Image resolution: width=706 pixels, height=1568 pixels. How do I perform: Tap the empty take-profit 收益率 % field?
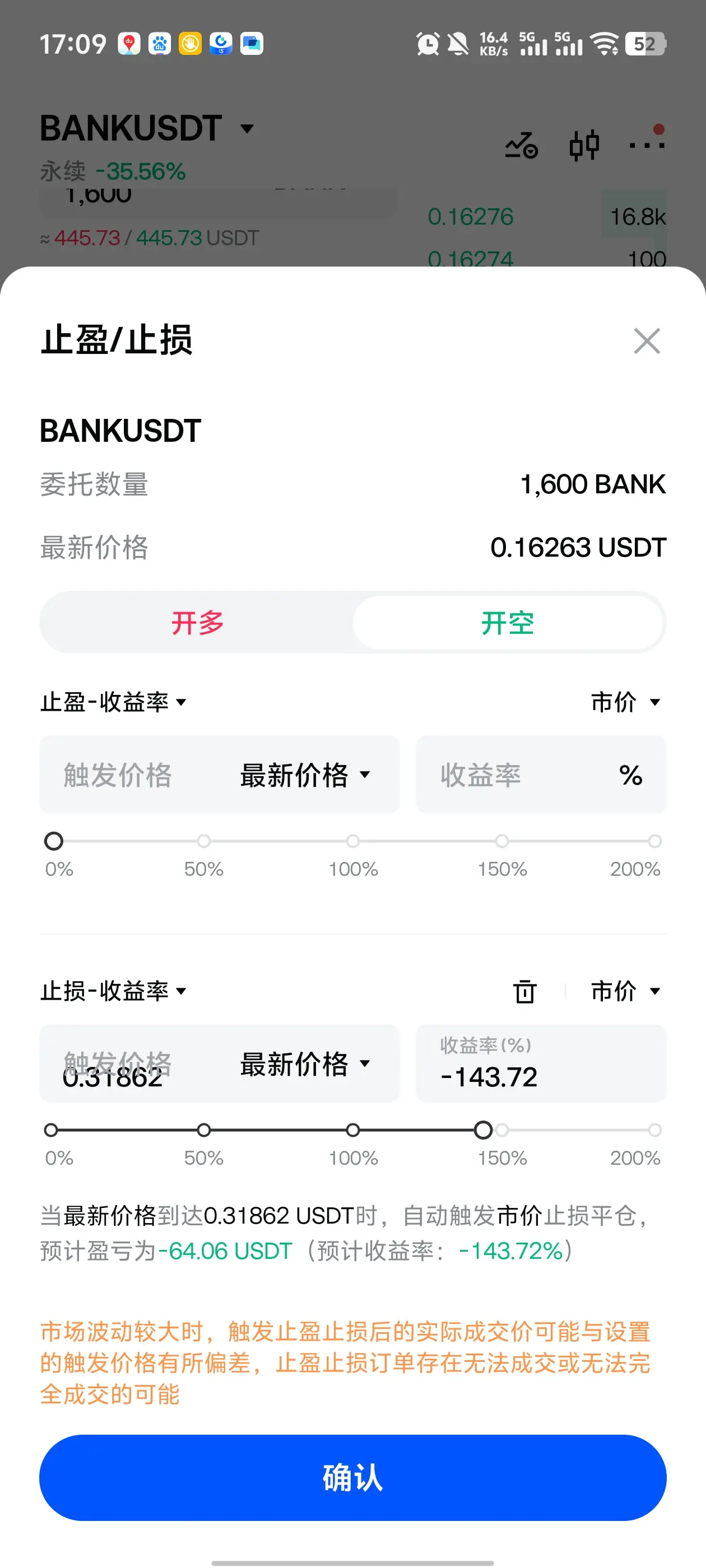[x=541, y=774]
